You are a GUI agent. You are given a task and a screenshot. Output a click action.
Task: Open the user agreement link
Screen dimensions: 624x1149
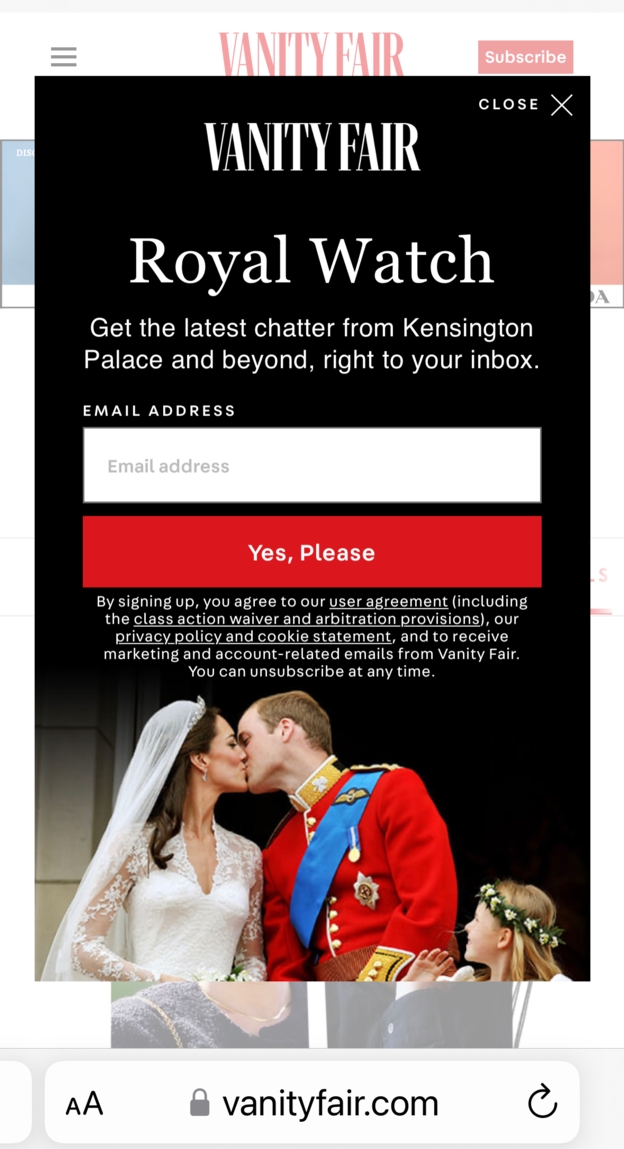click(x=388, y=602)
